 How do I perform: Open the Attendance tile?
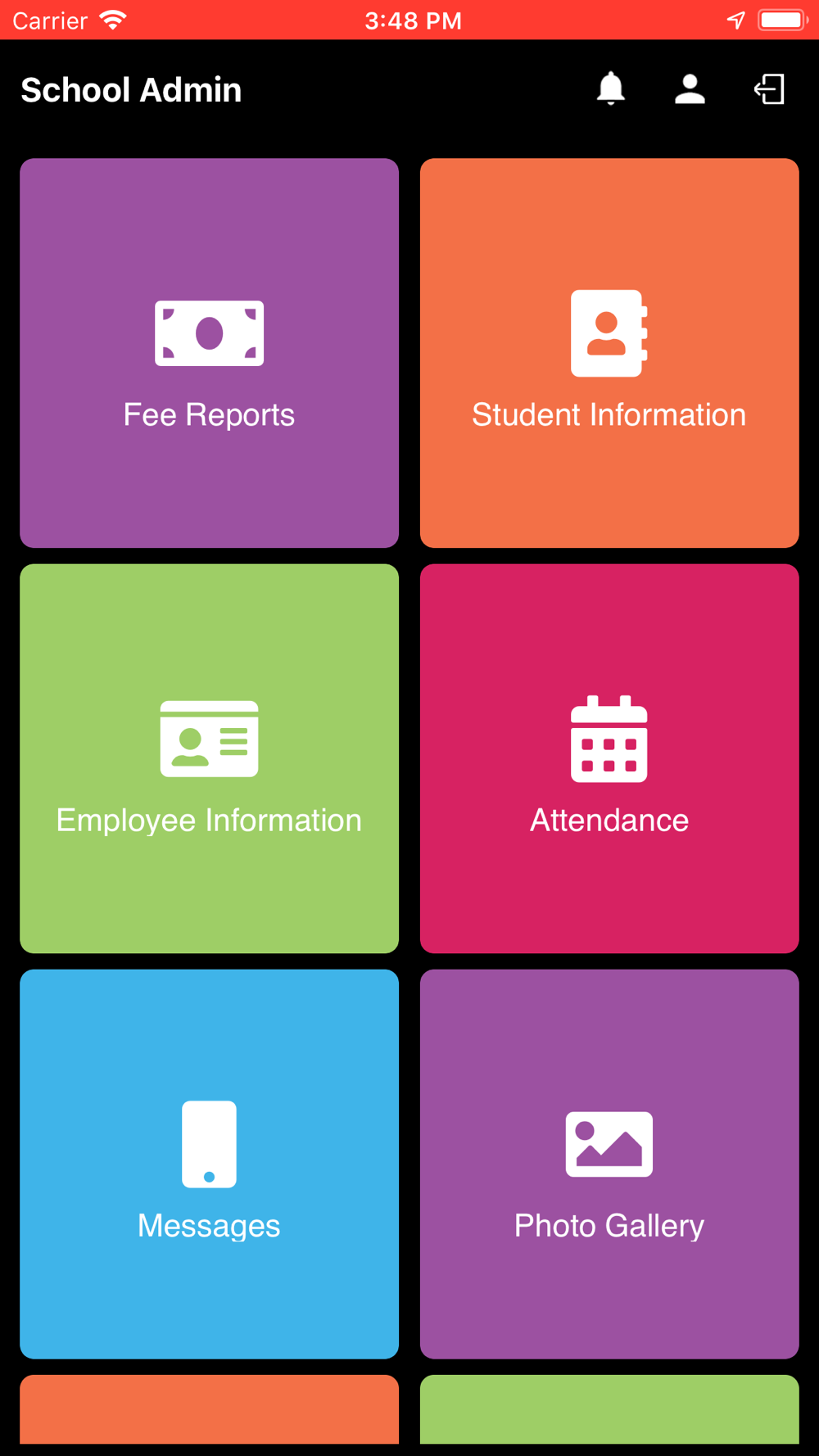609,758
